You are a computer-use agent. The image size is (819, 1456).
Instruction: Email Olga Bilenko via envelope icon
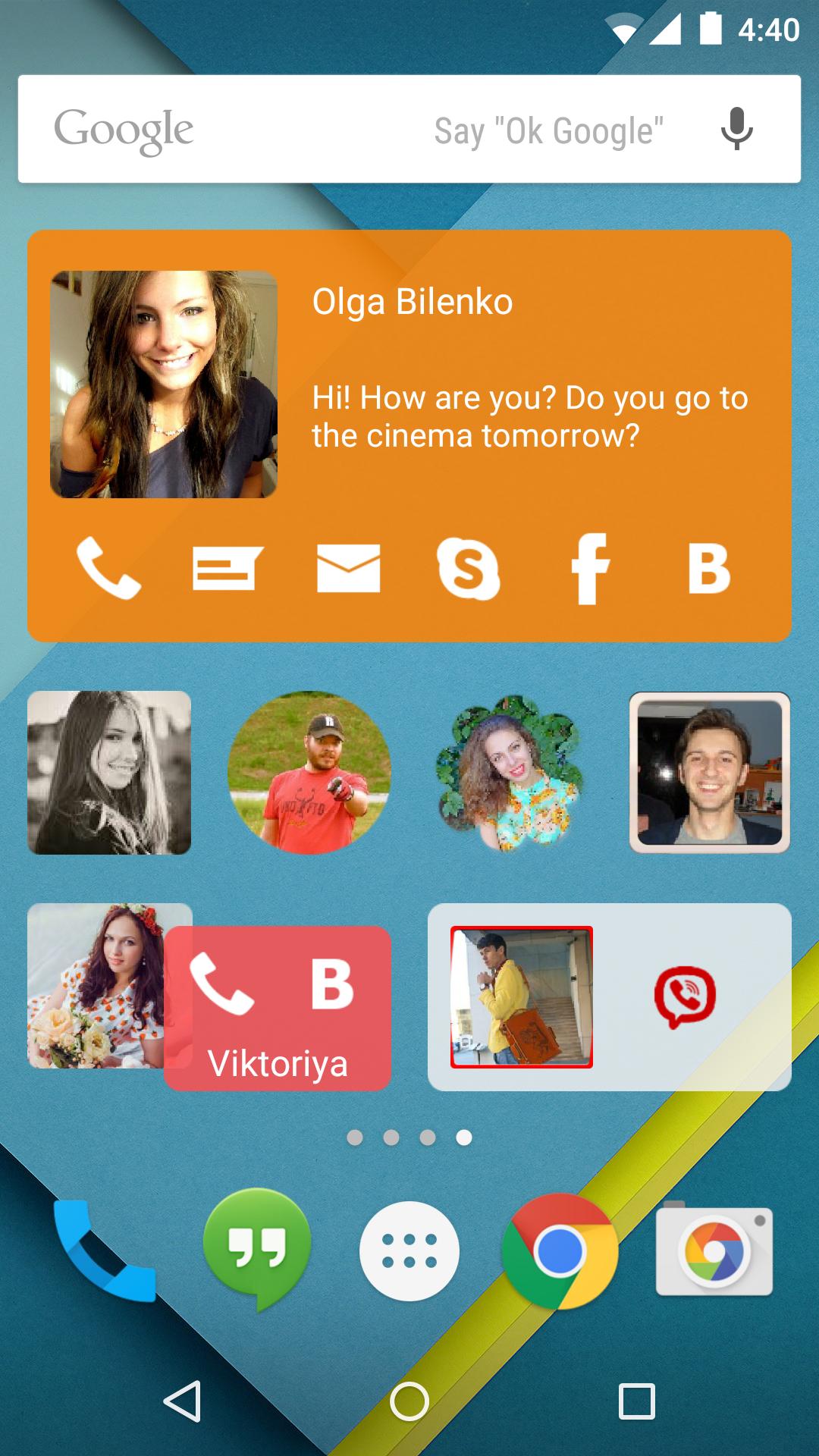coord(348,568)
